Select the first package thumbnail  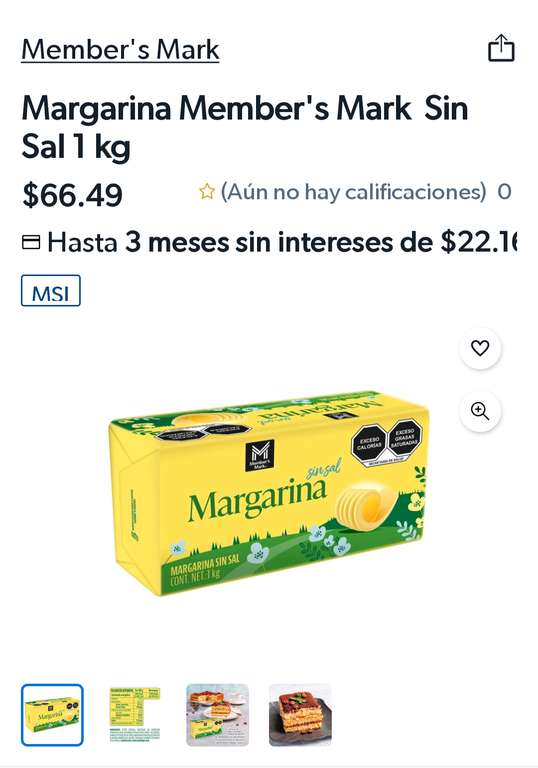pos(52,715)
